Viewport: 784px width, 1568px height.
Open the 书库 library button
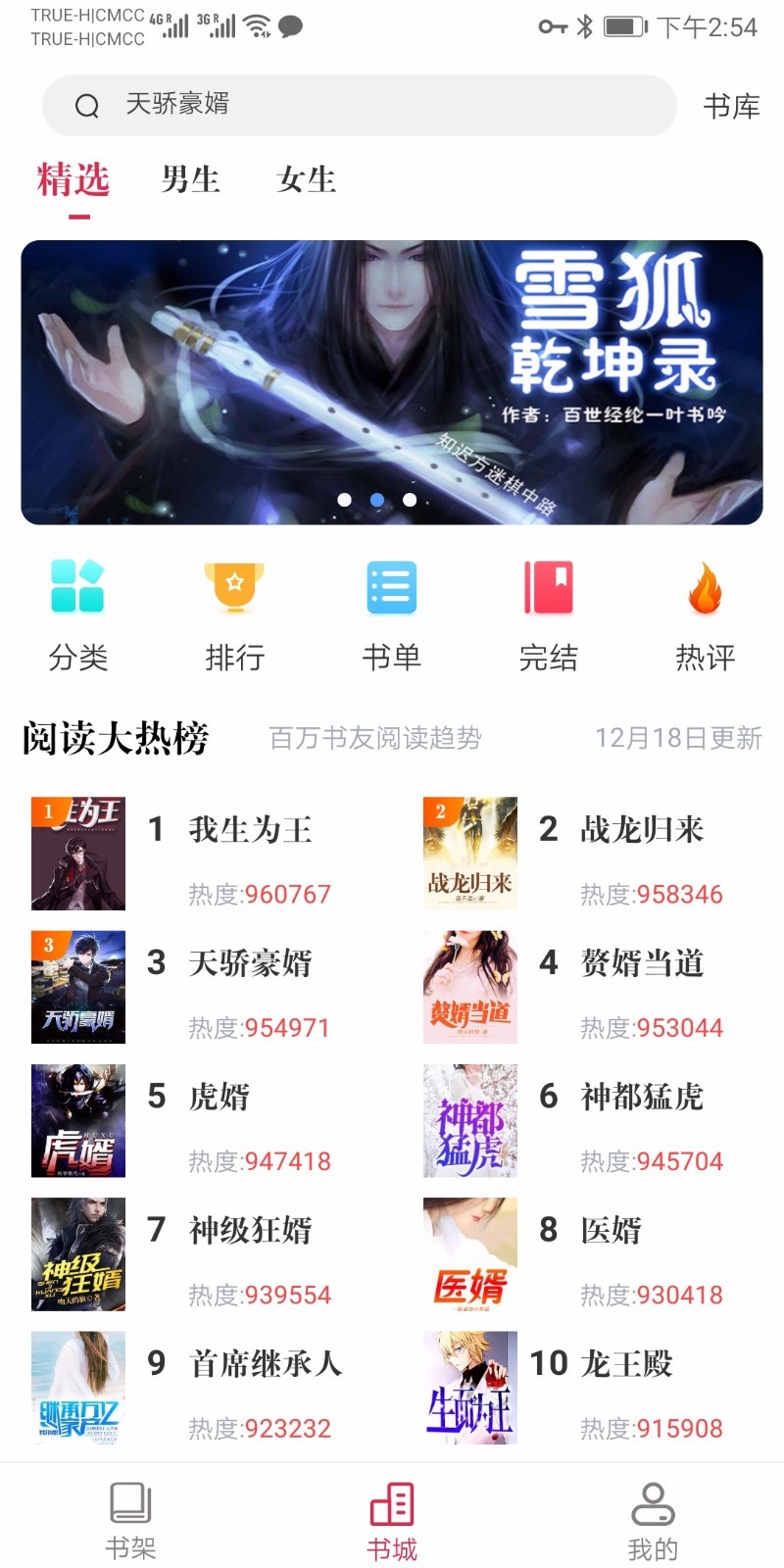tap(731, 106)
